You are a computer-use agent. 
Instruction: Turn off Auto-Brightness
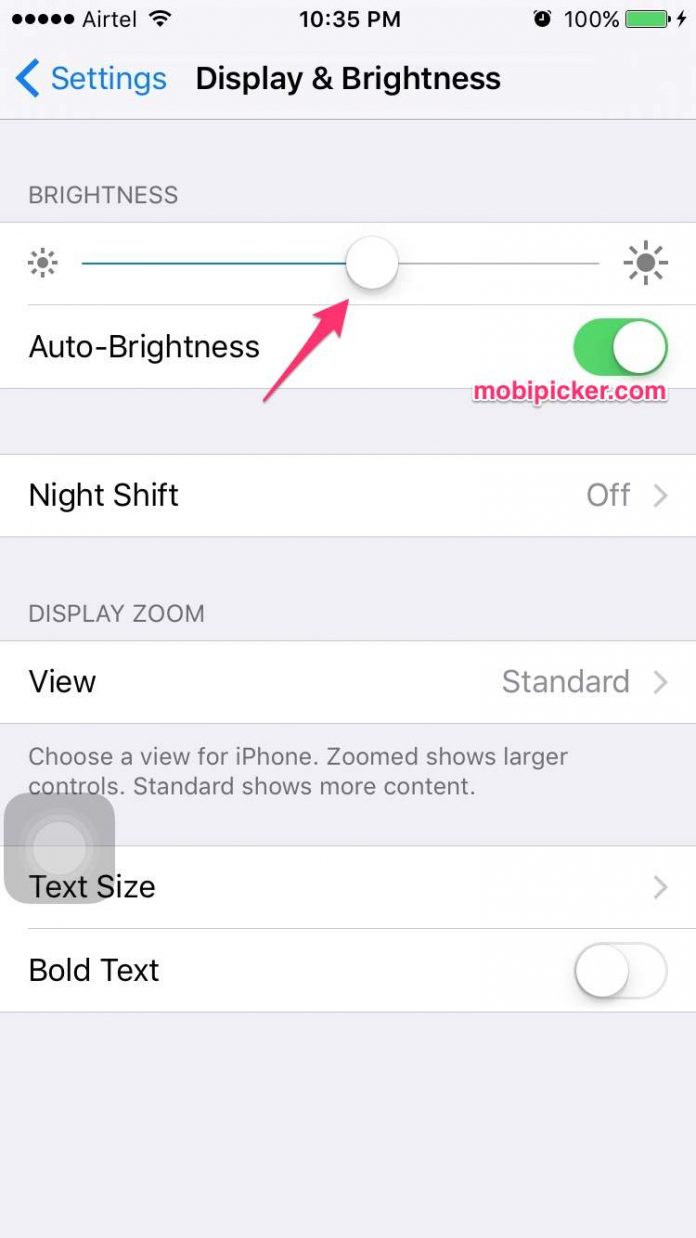tap(619, 348)
